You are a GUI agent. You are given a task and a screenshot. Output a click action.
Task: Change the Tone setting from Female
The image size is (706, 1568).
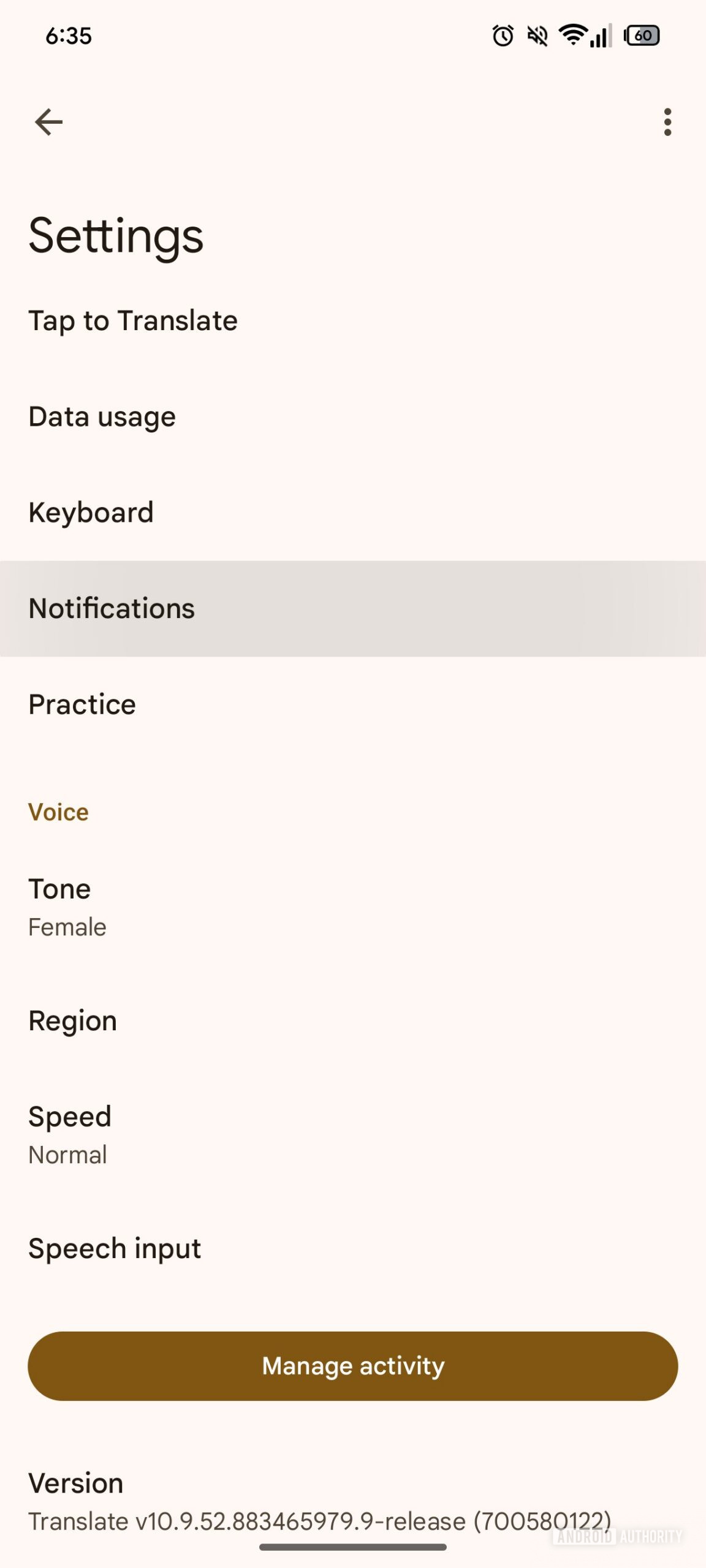click(67, 905)
